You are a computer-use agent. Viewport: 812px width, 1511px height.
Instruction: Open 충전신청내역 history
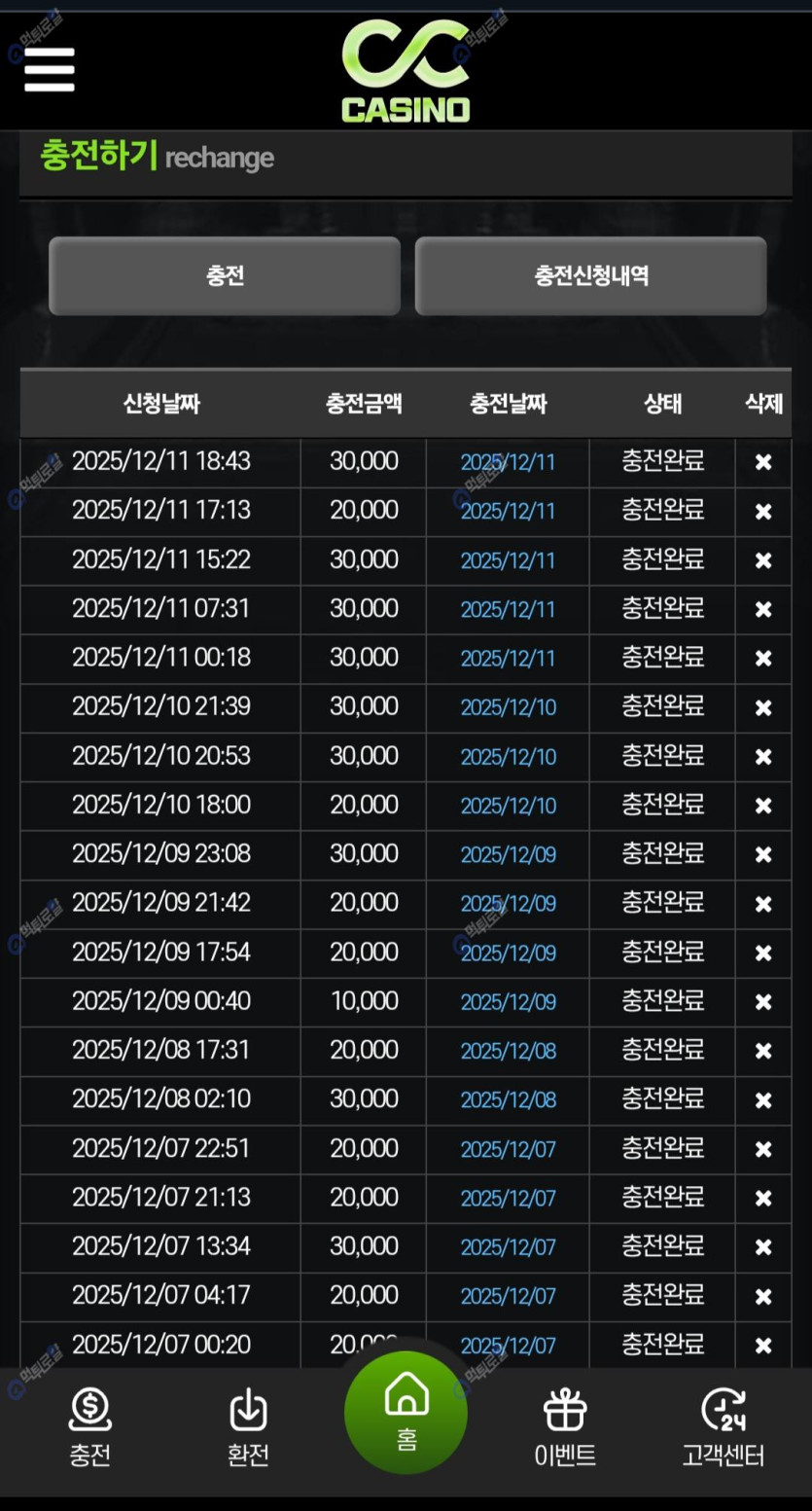pyautogui.click(x=590, y=276)
